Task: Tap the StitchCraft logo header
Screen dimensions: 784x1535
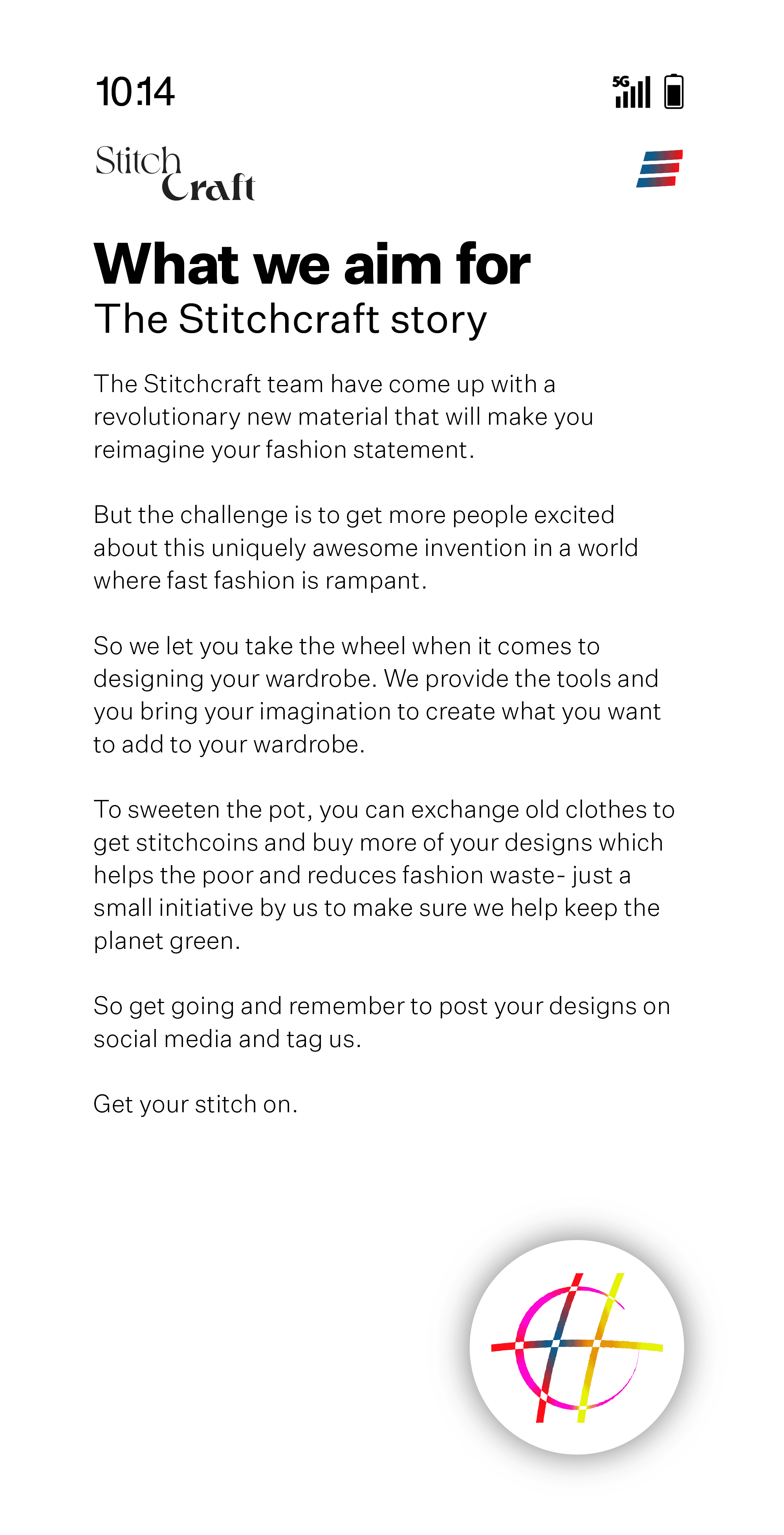Action: point(175,173)
